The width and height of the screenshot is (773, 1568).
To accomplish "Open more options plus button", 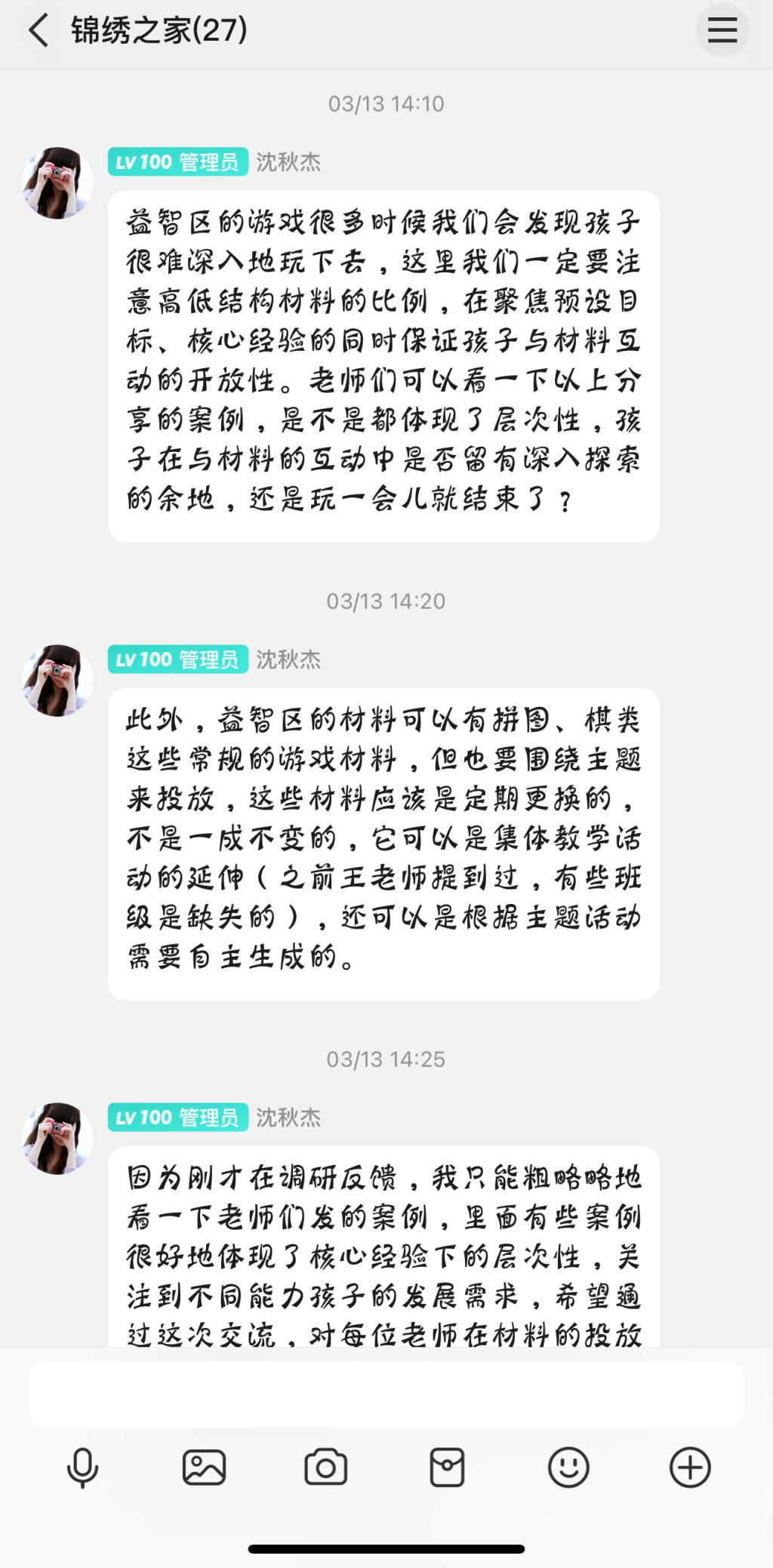I will coord(690,1468).
